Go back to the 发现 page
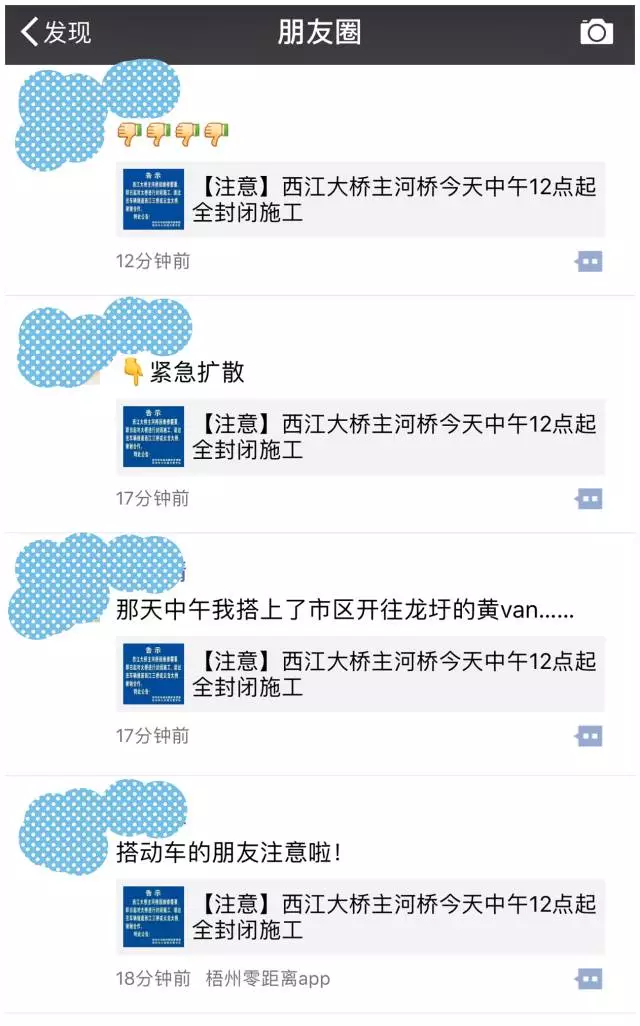 click(55, 32)
